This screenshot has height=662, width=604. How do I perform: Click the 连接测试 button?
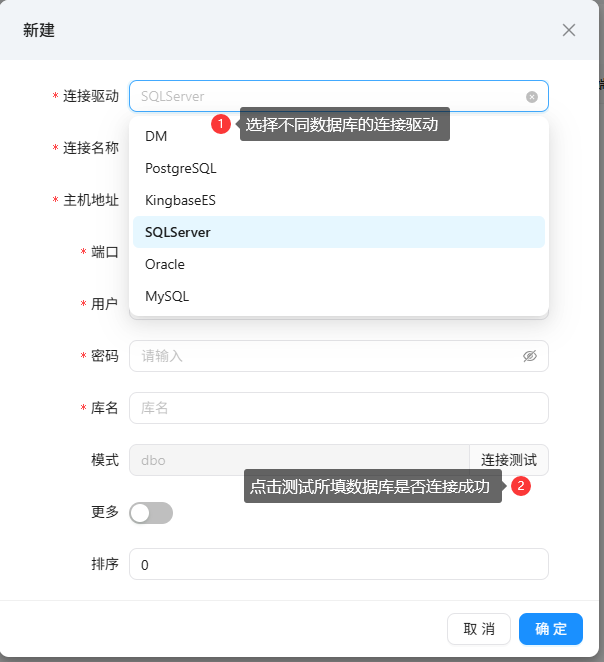(509, 460)
